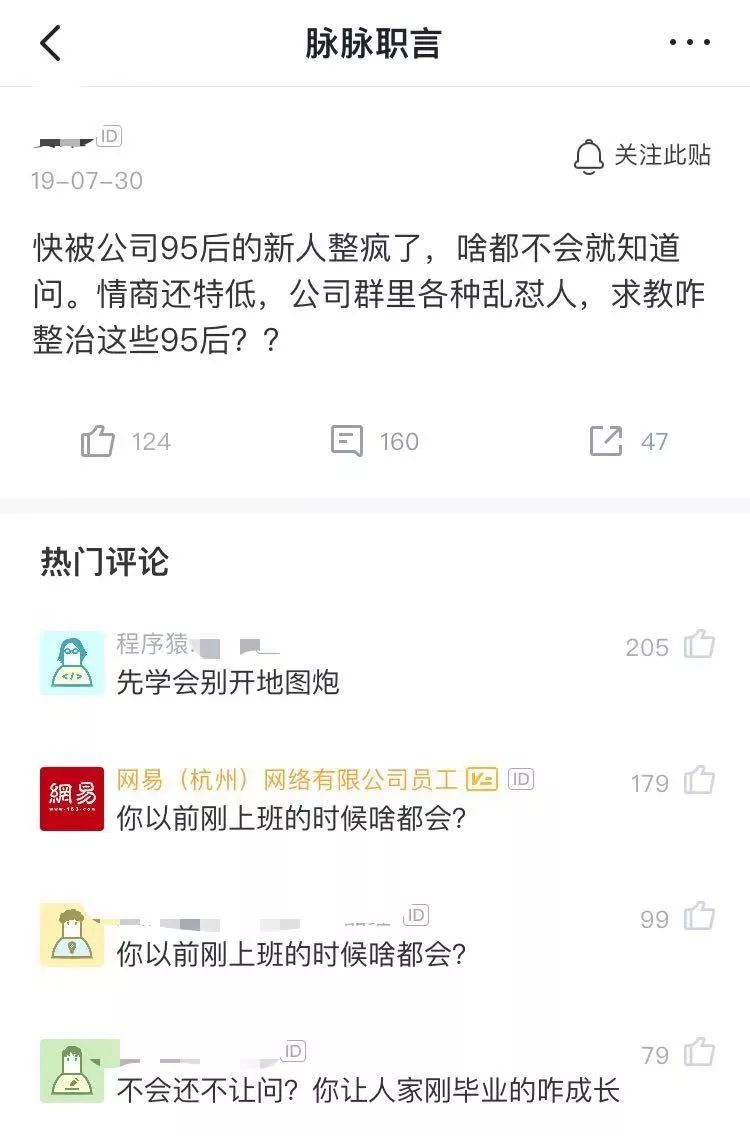Open the comments icon showing 160
This screenshot has height=1136, width=750.
(x=347, y=441)
